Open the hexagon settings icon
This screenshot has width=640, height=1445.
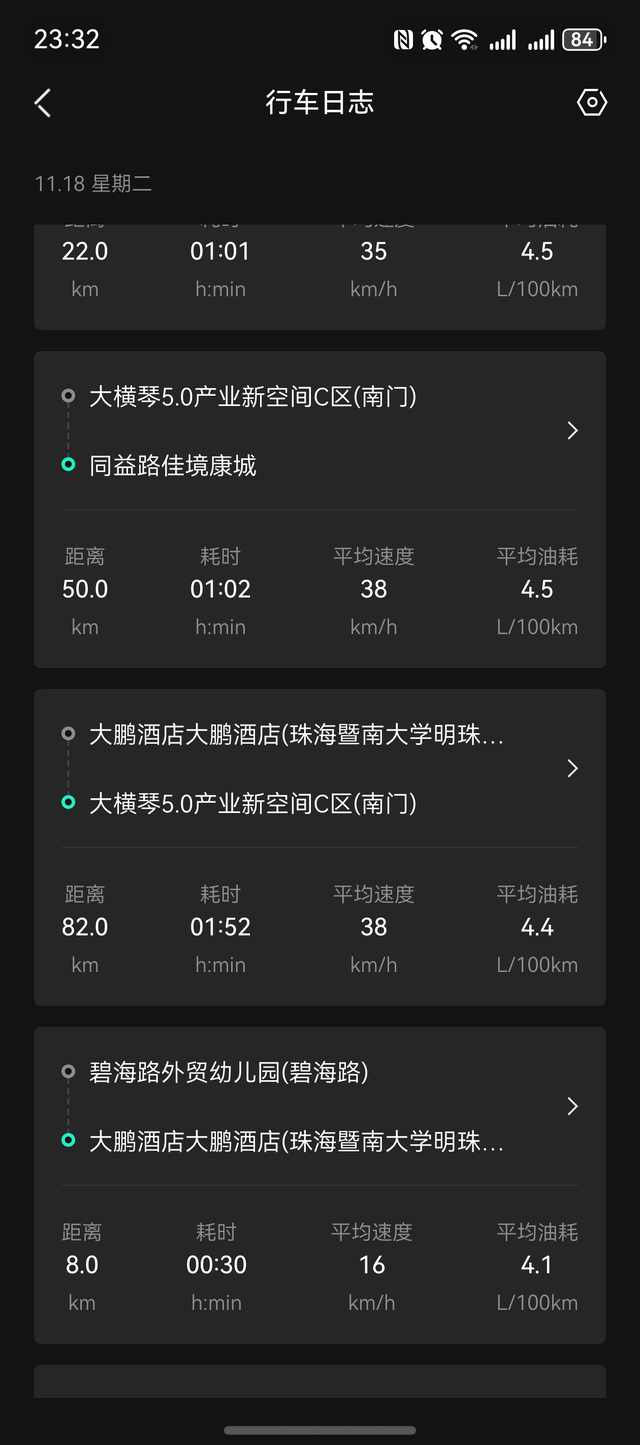tap(592, 102)
